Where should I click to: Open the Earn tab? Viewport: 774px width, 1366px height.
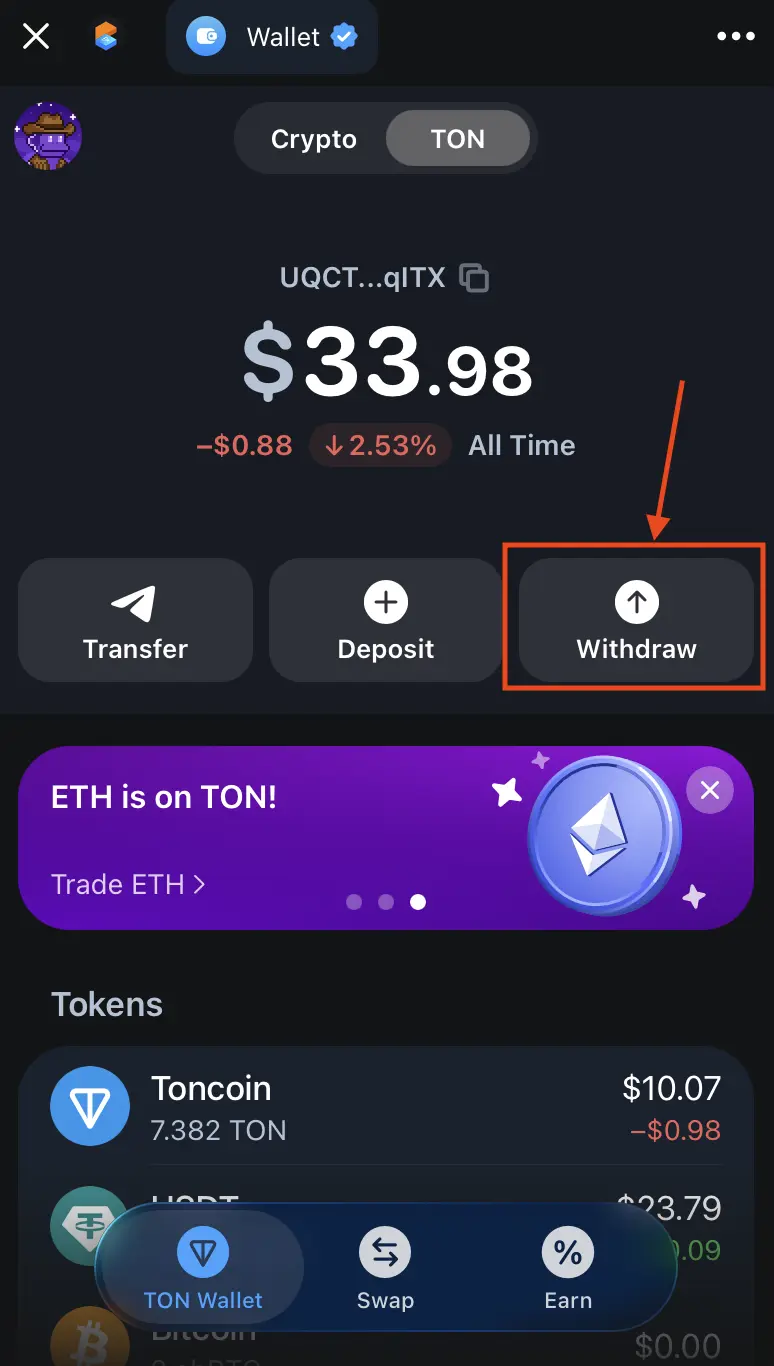click(x=568, y=1271)
